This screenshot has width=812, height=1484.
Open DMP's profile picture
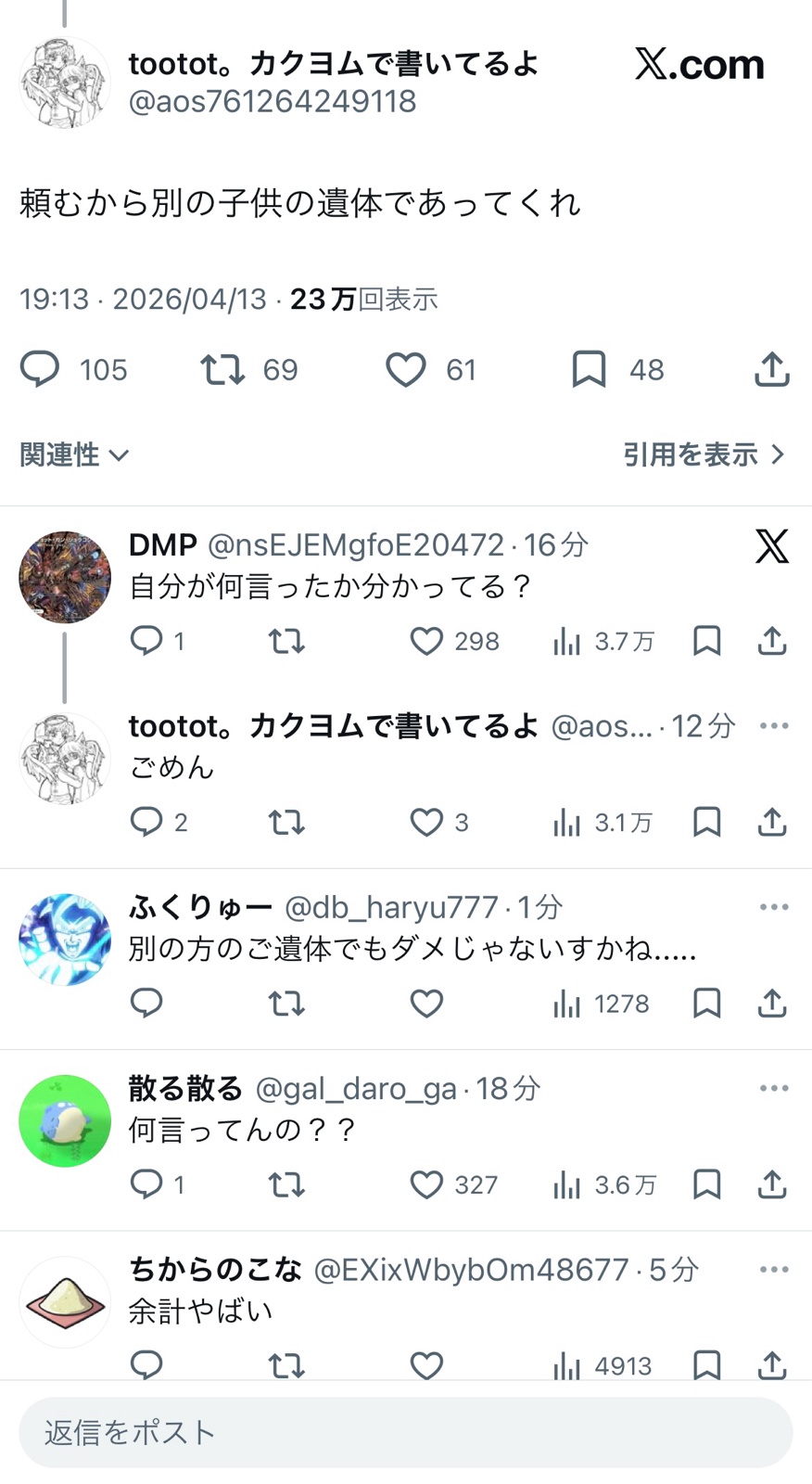65,577
